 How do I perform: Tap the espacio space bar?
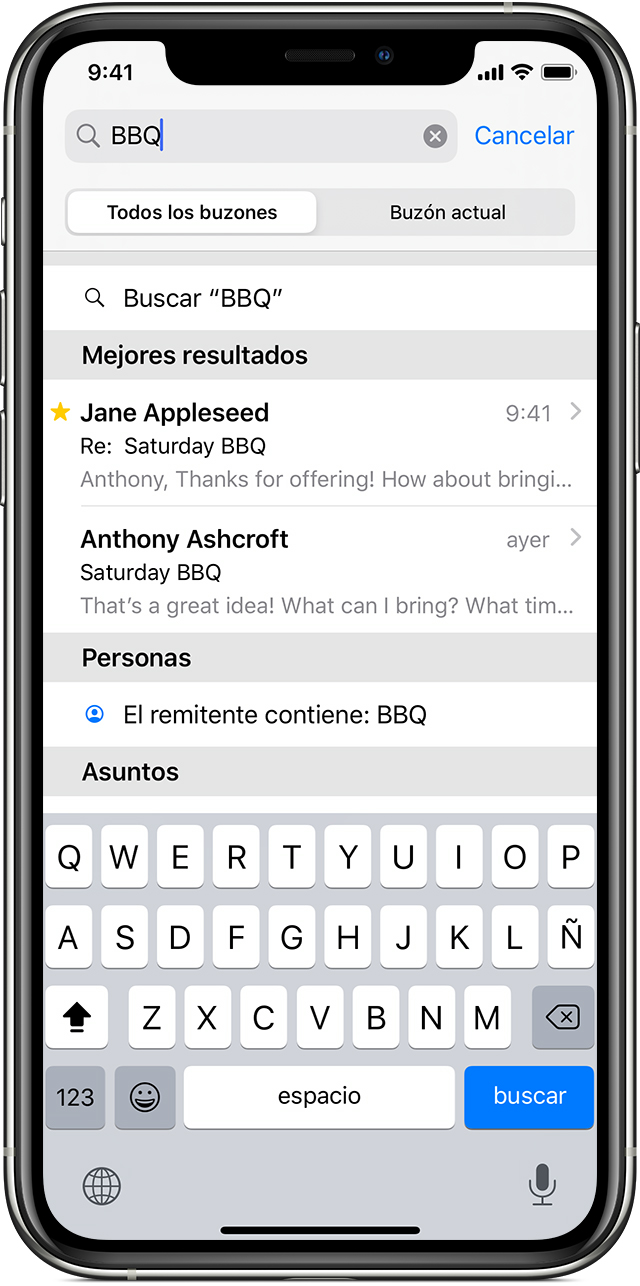click(319, 1097)
